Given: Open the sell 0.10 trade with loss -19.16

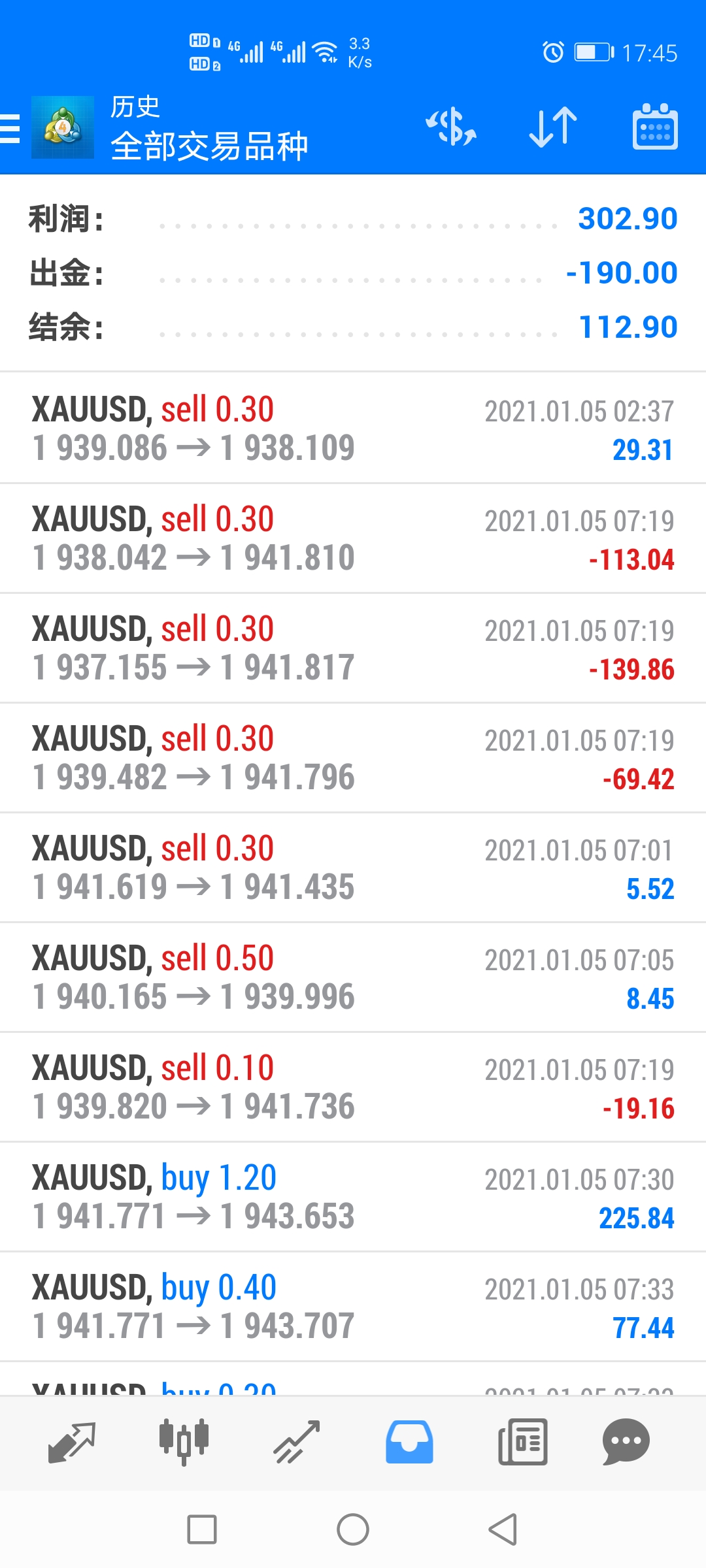Looking at the screenshot, I should pyautogui.click(x=353, y=1087).
